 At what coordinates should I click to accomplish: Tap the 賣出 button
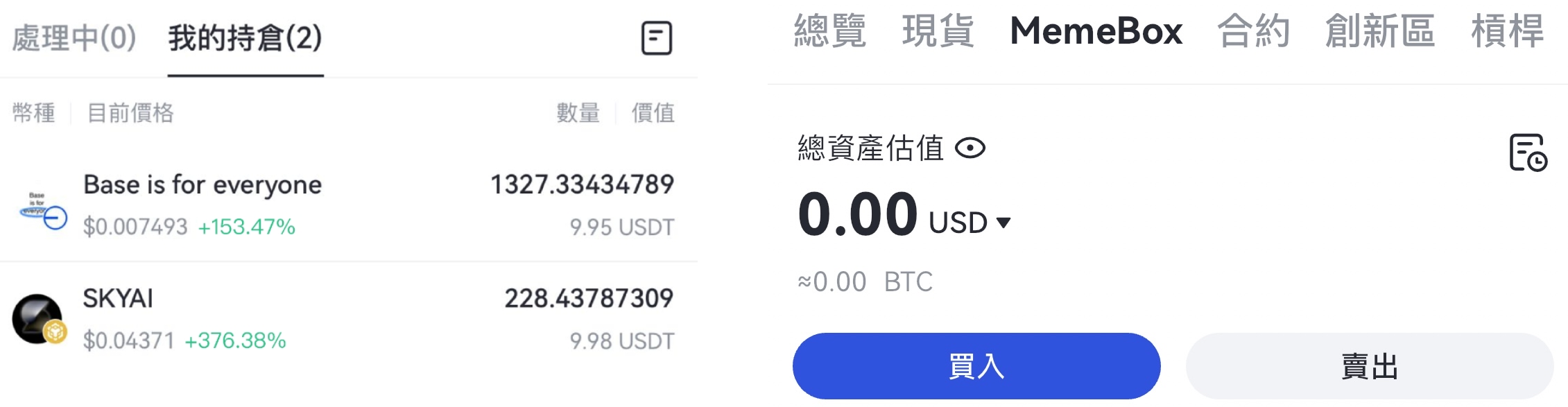click(1369, 366)
